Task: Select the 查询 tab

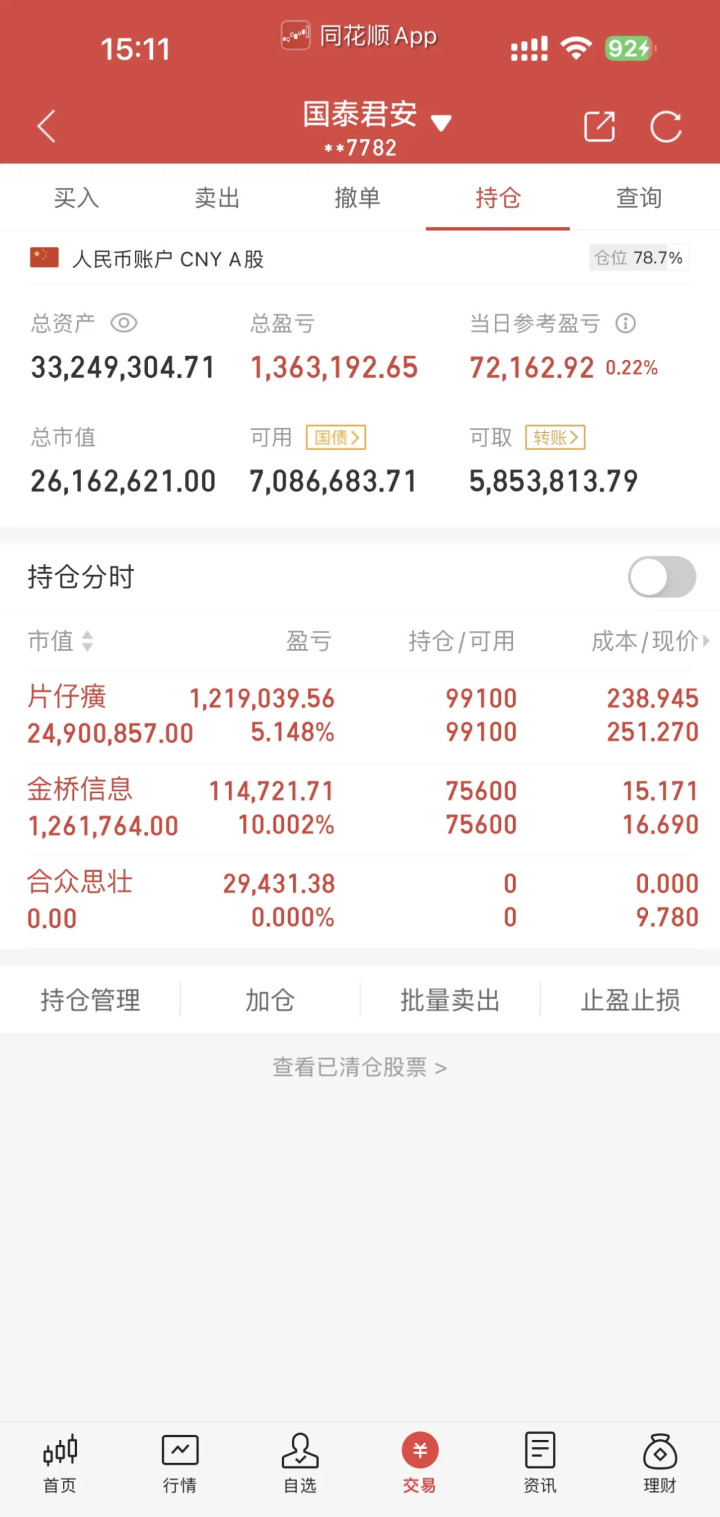Action: (638, 198)
